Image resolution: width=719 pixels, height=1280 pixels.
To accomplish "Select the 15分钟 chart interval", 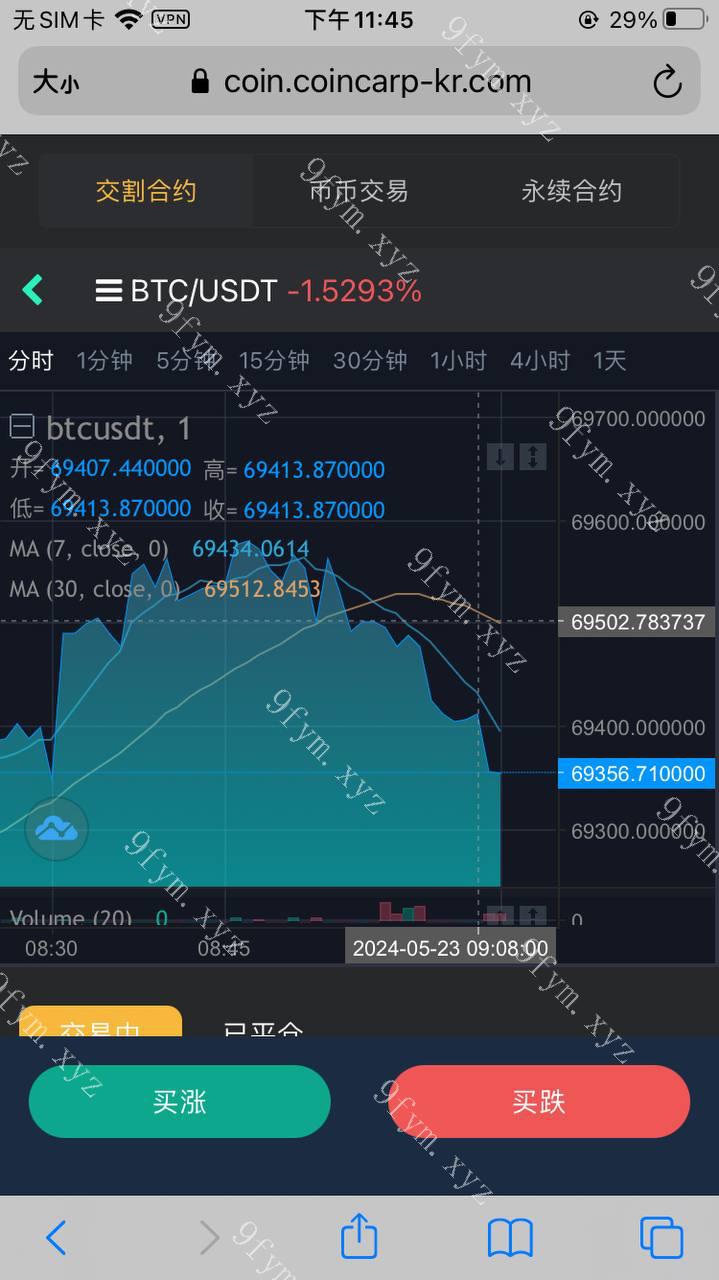I will point(274,361).
